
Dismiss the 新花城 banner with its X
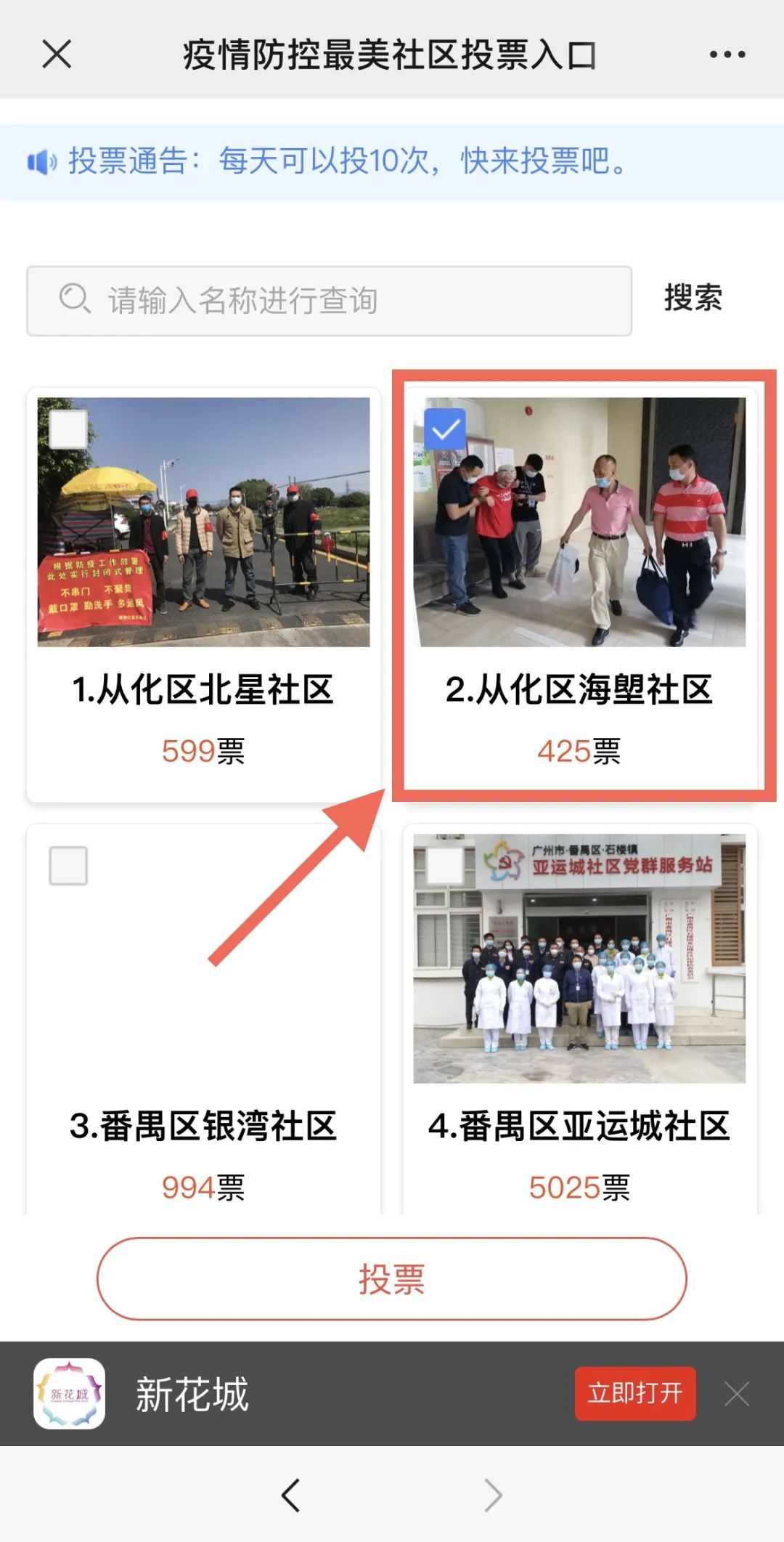736,1393
